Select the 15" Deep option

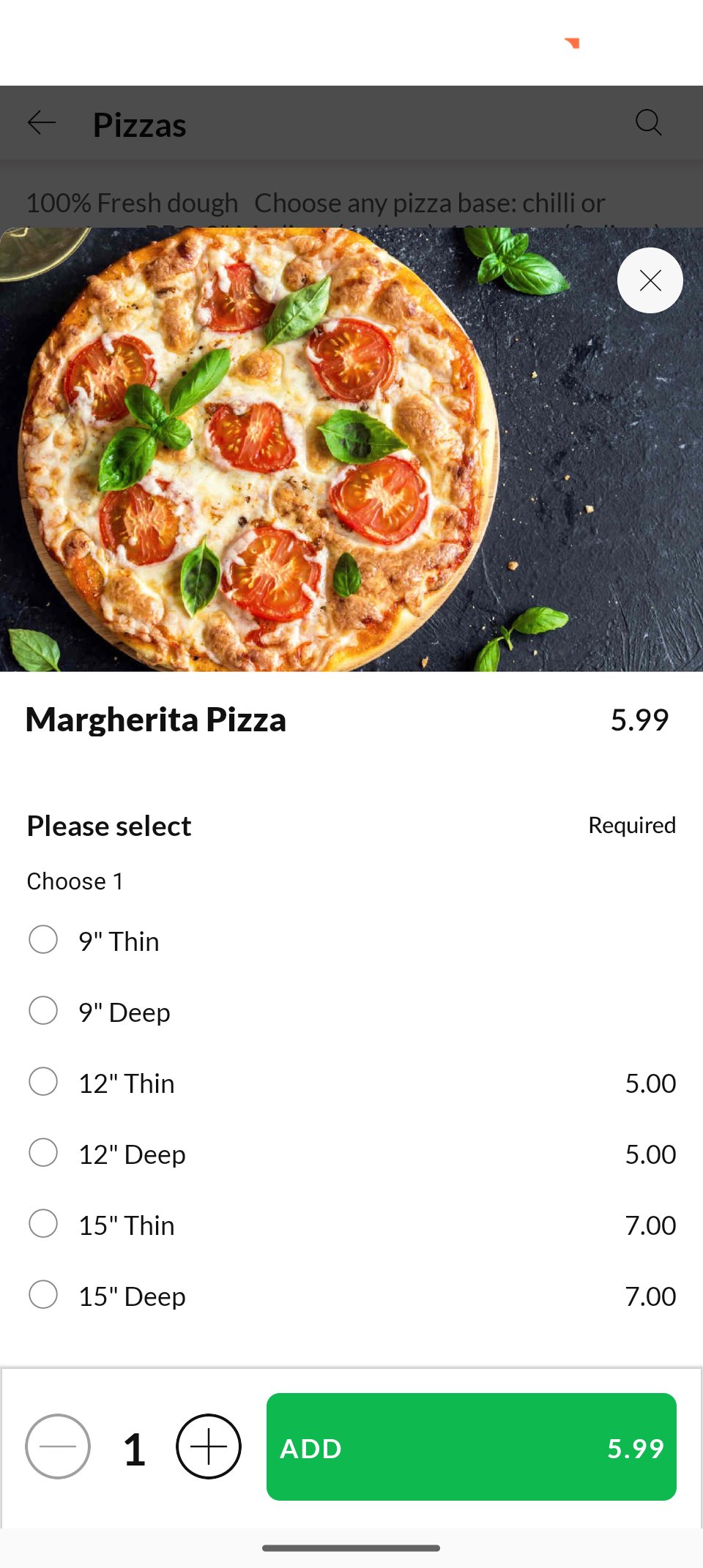[x=43, y=1295]
